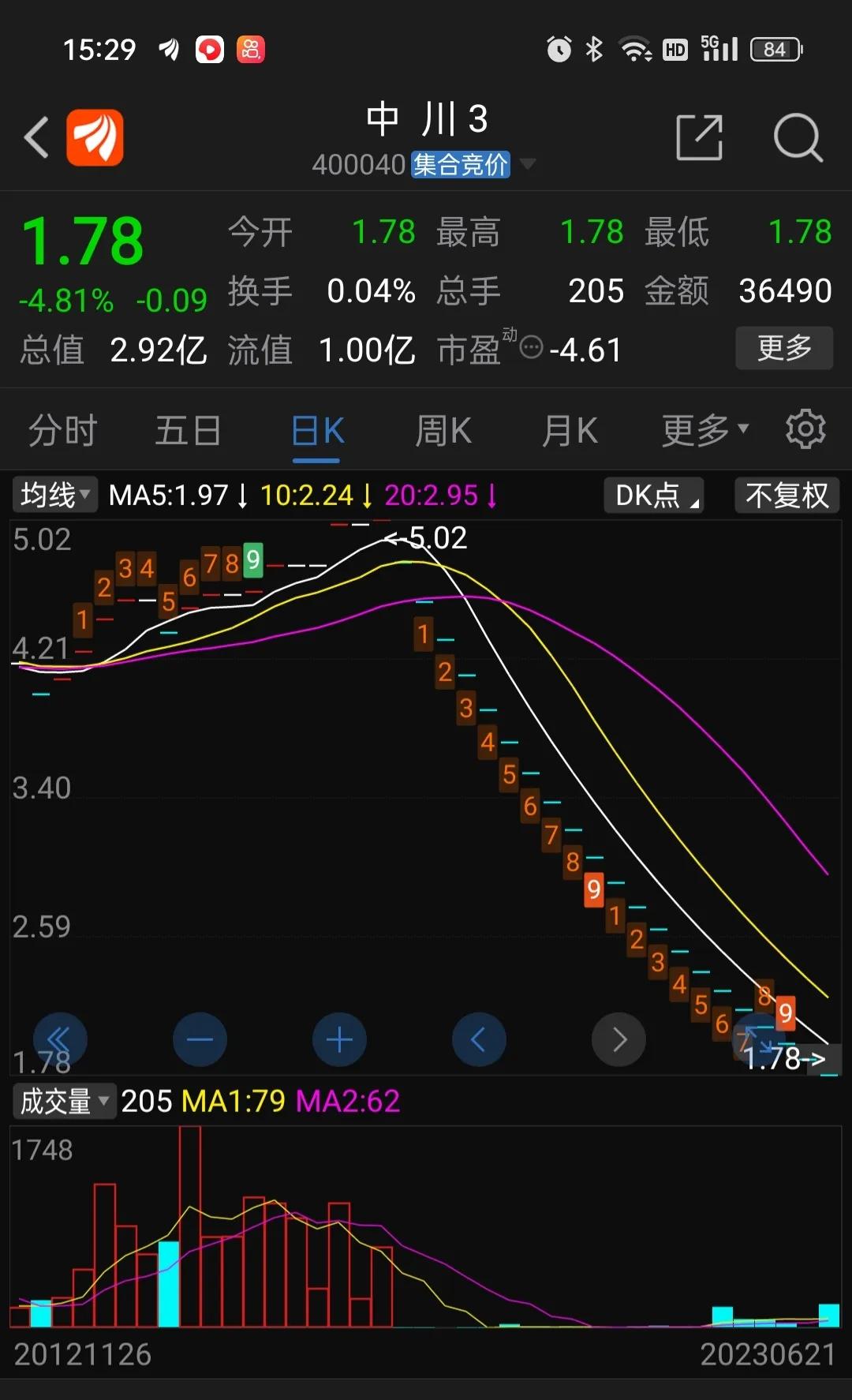Tap the info bubble next to 市盈
Viewport: 852px width, 1400px height.
530,344
